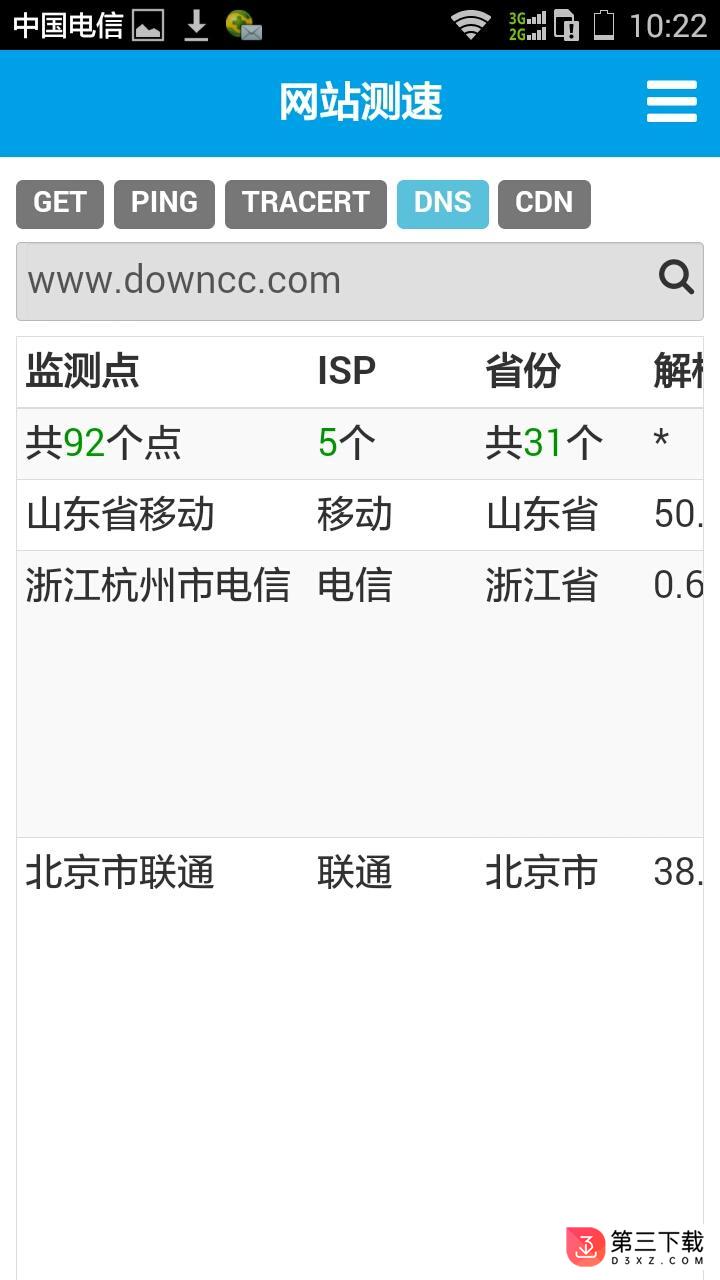Select the PING test tab
This screenshot has height=1280, width=720.
pyautogui.click(x=164, y=204)
